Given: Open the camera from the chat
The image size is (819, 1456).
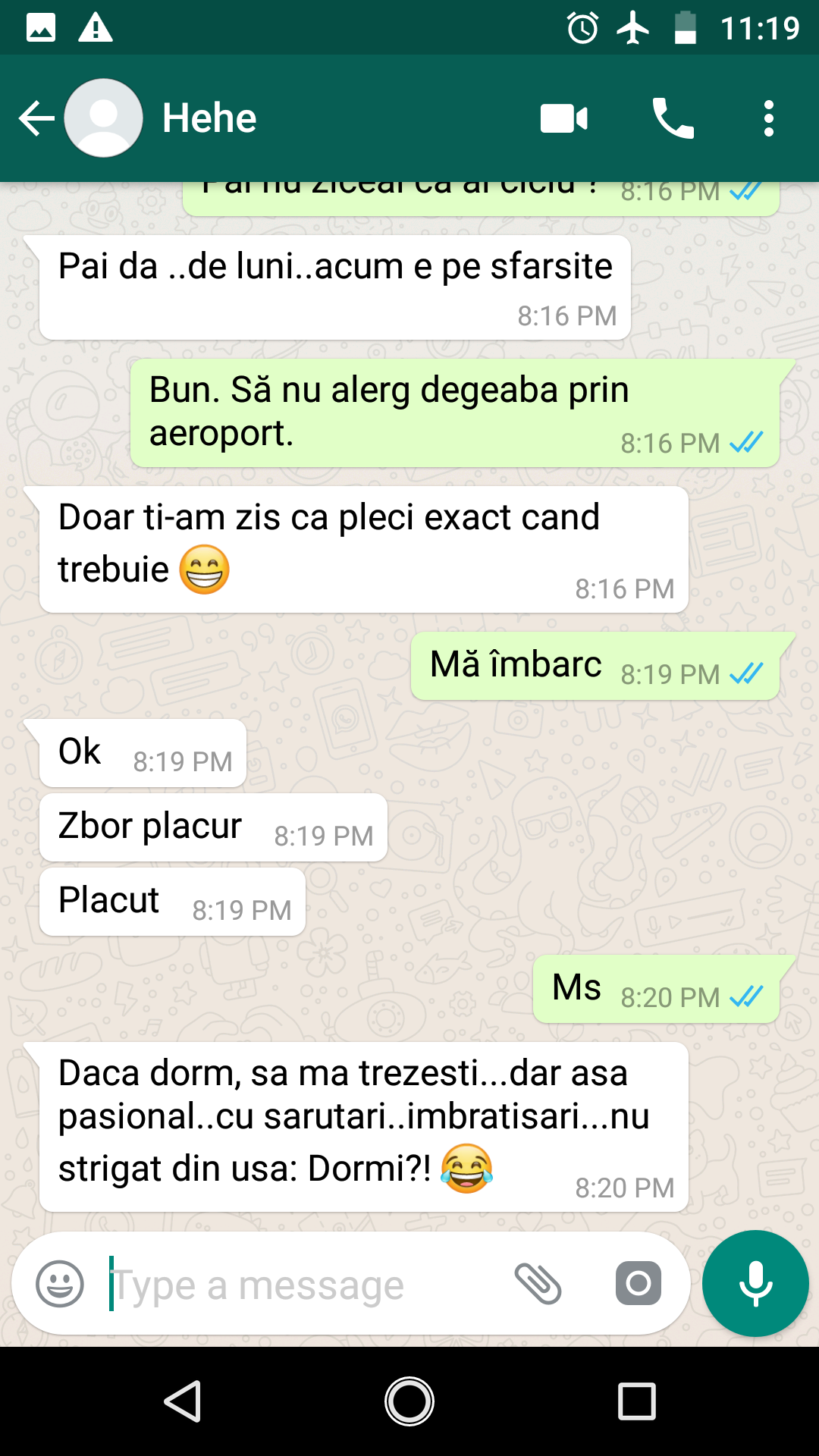Looking at the screenshot, I should coord(638,1284).
